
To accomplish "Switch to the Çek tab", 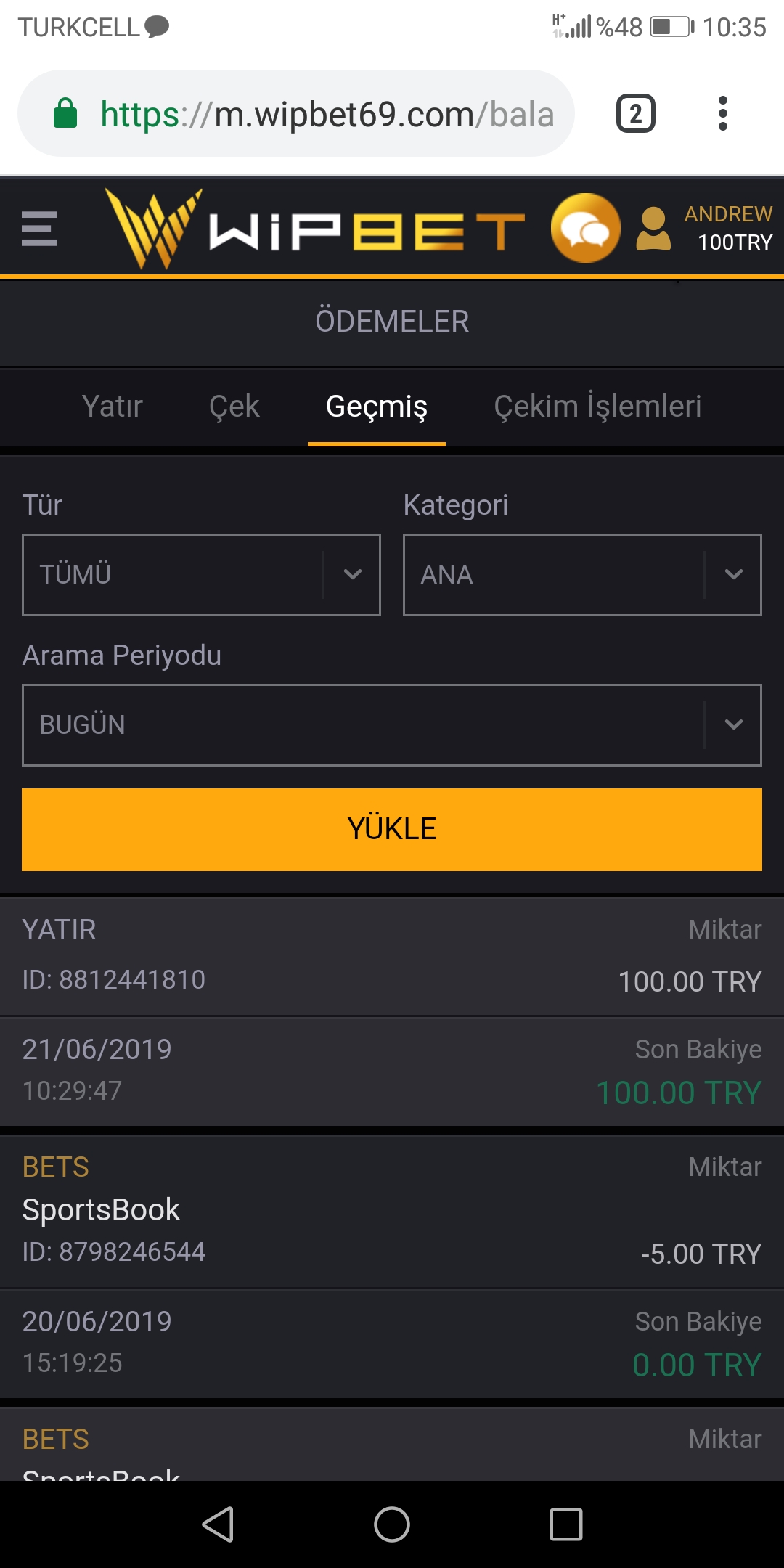I will point(234,407).
